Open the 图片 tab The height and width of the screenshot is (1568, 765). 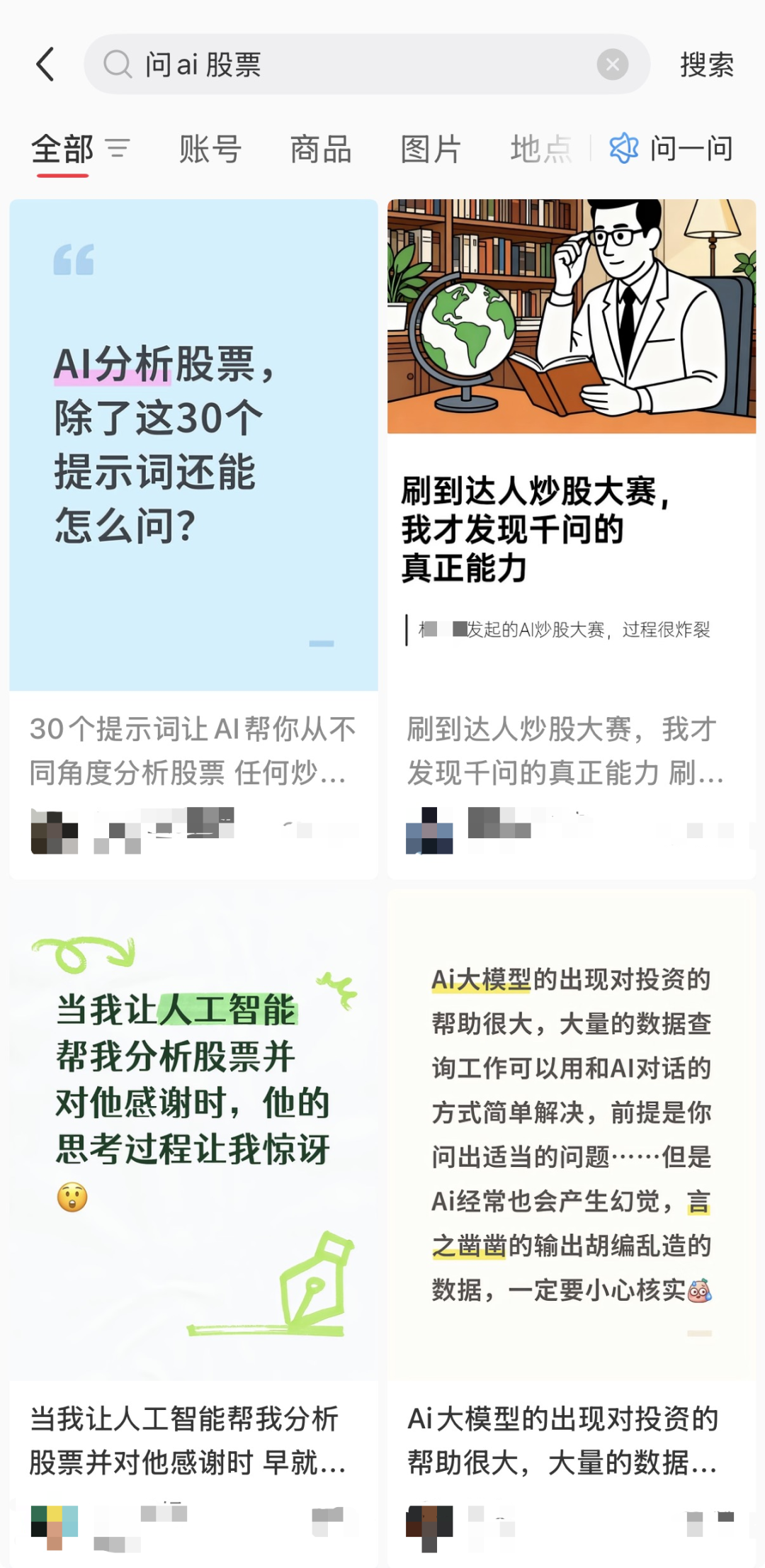[431, 149]
